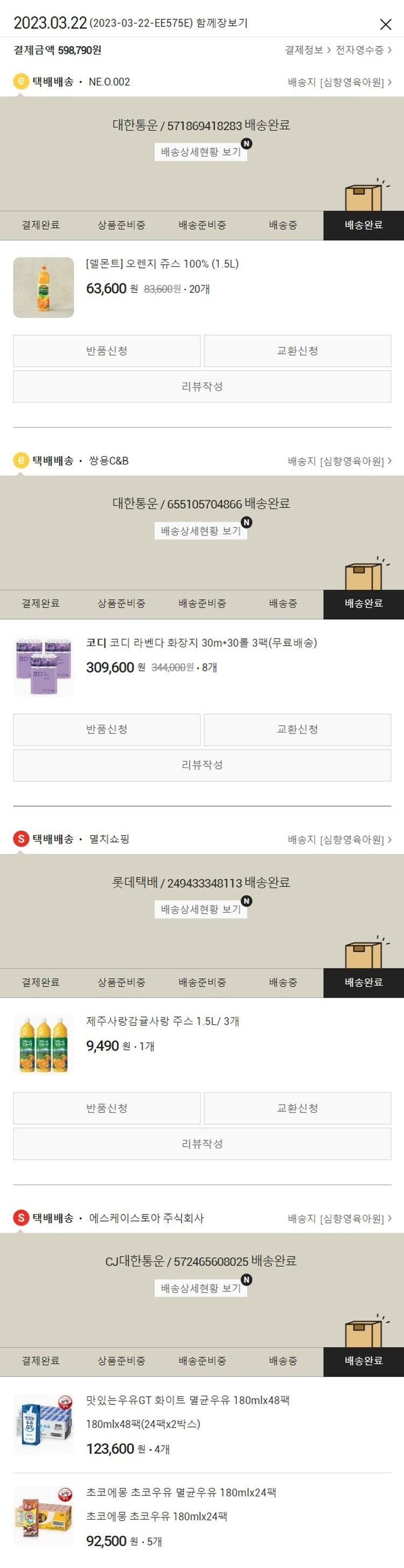
Task: Close the order detail page
Action: pos(385,24)
